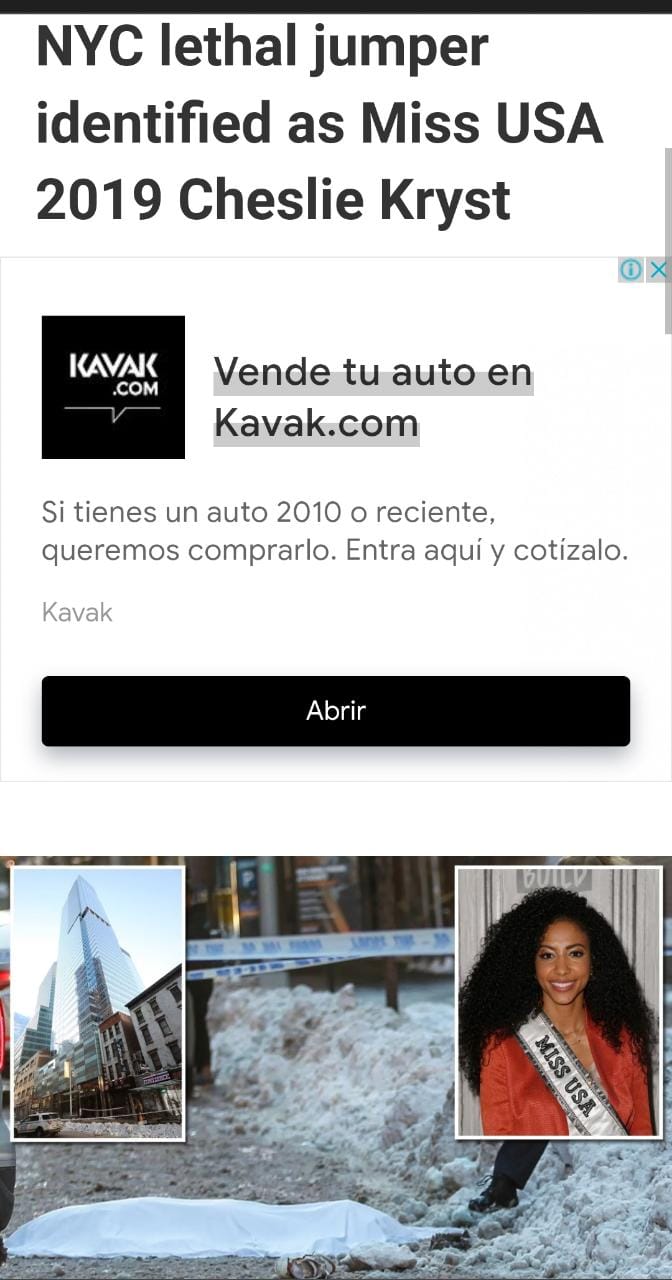Tap the Abrir button in Kavak ad
The width and height of the screenshot is (672, 1280).
(335, 711)
